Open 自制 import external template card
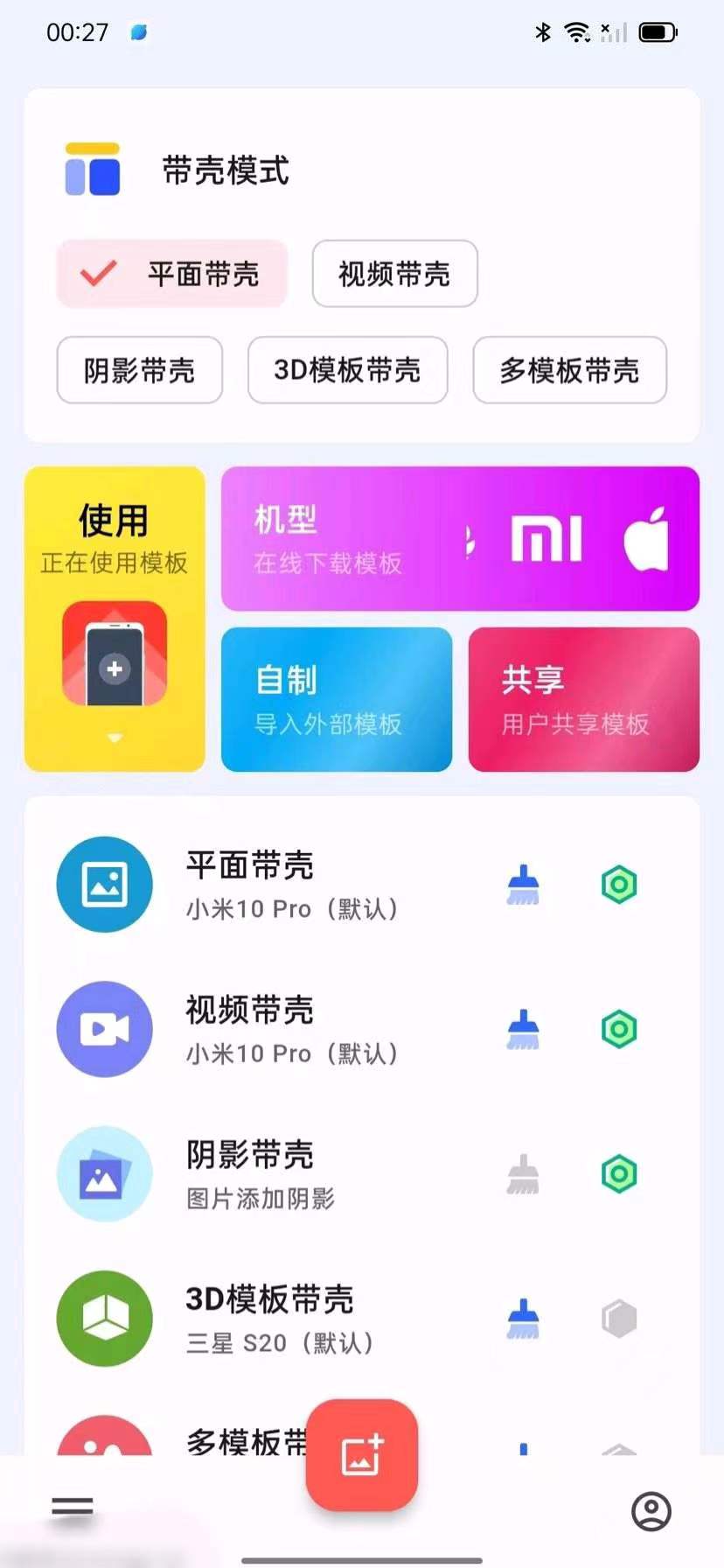 pyautogui.click(x=337, y=699)
